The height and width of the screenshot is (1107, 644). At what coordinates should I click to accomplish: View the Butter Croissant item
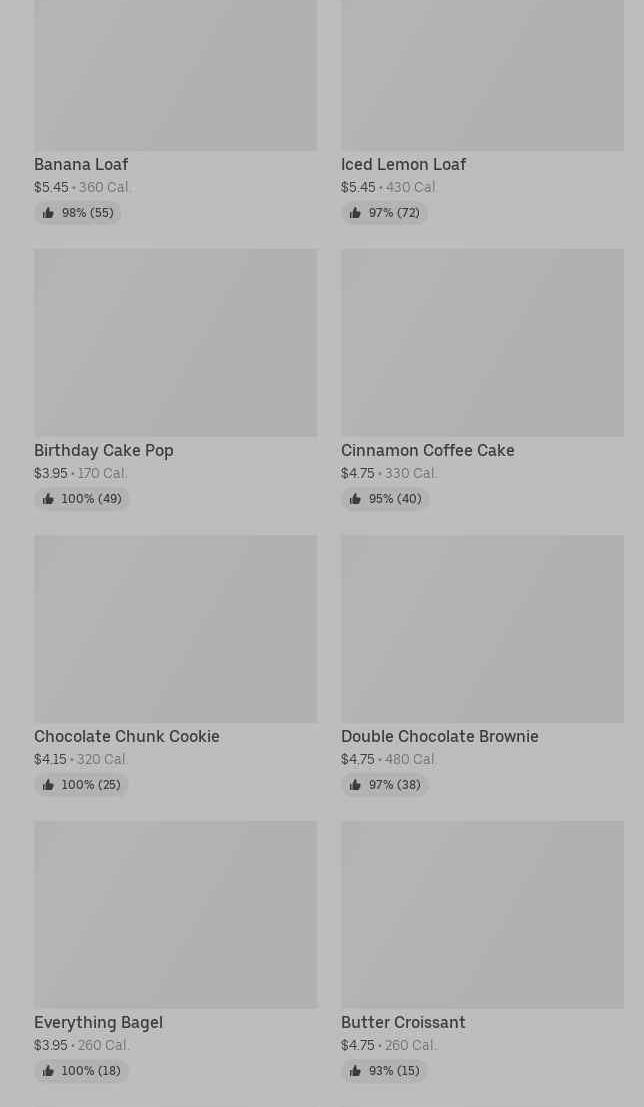point(482,951)
